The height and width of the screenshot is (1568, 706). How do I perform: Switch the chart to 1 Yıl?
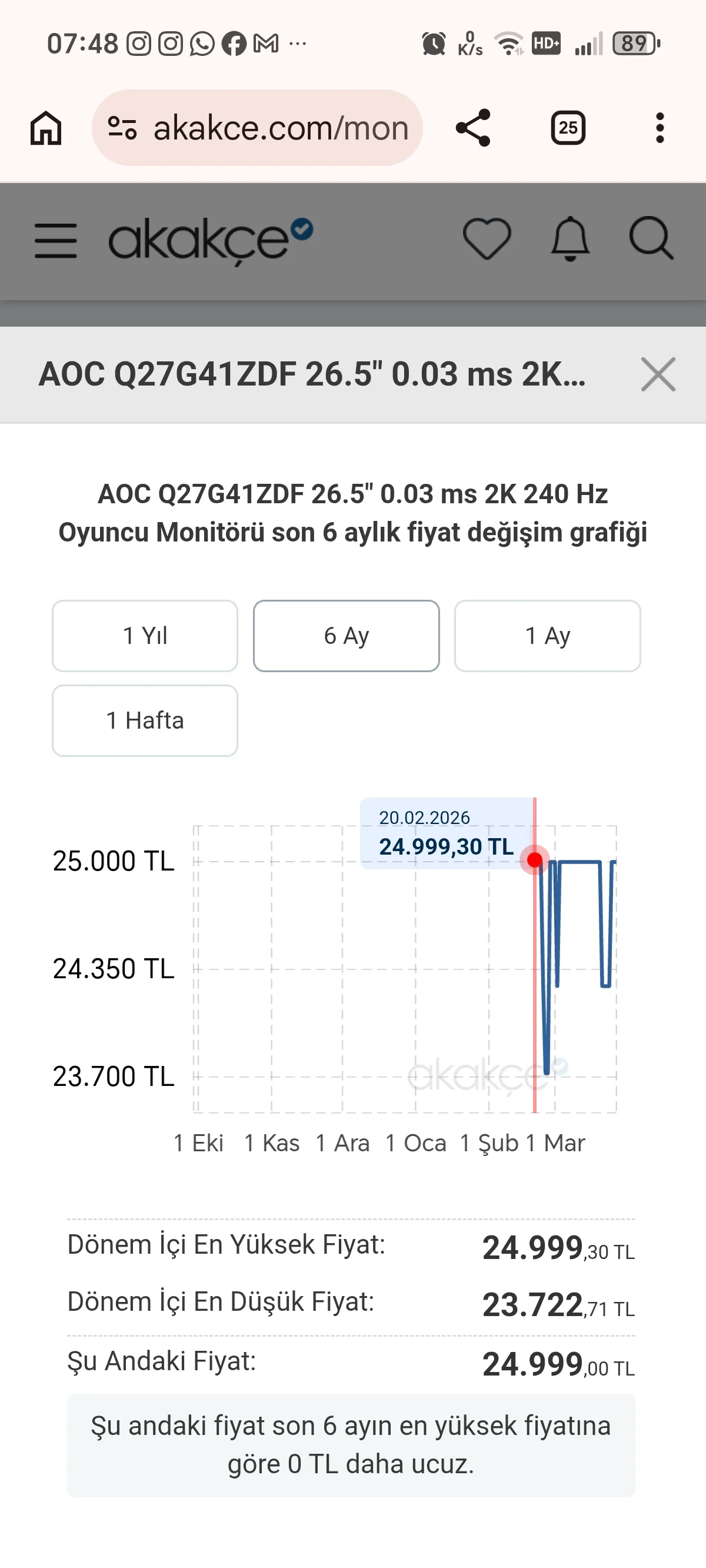[145, 636]
